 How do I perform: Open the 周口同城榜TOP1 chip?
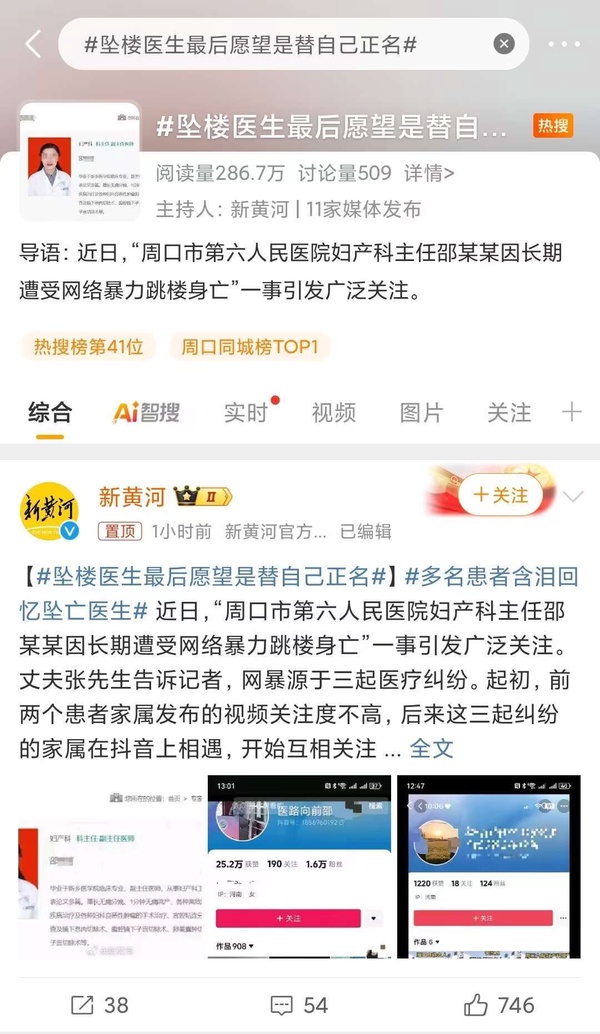[249, 347]
